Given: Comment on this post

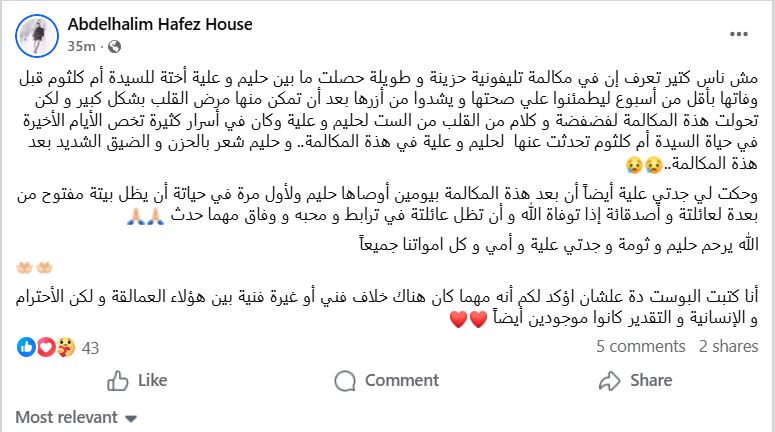Looking at the screenshot, I should (x=387, y=380).
